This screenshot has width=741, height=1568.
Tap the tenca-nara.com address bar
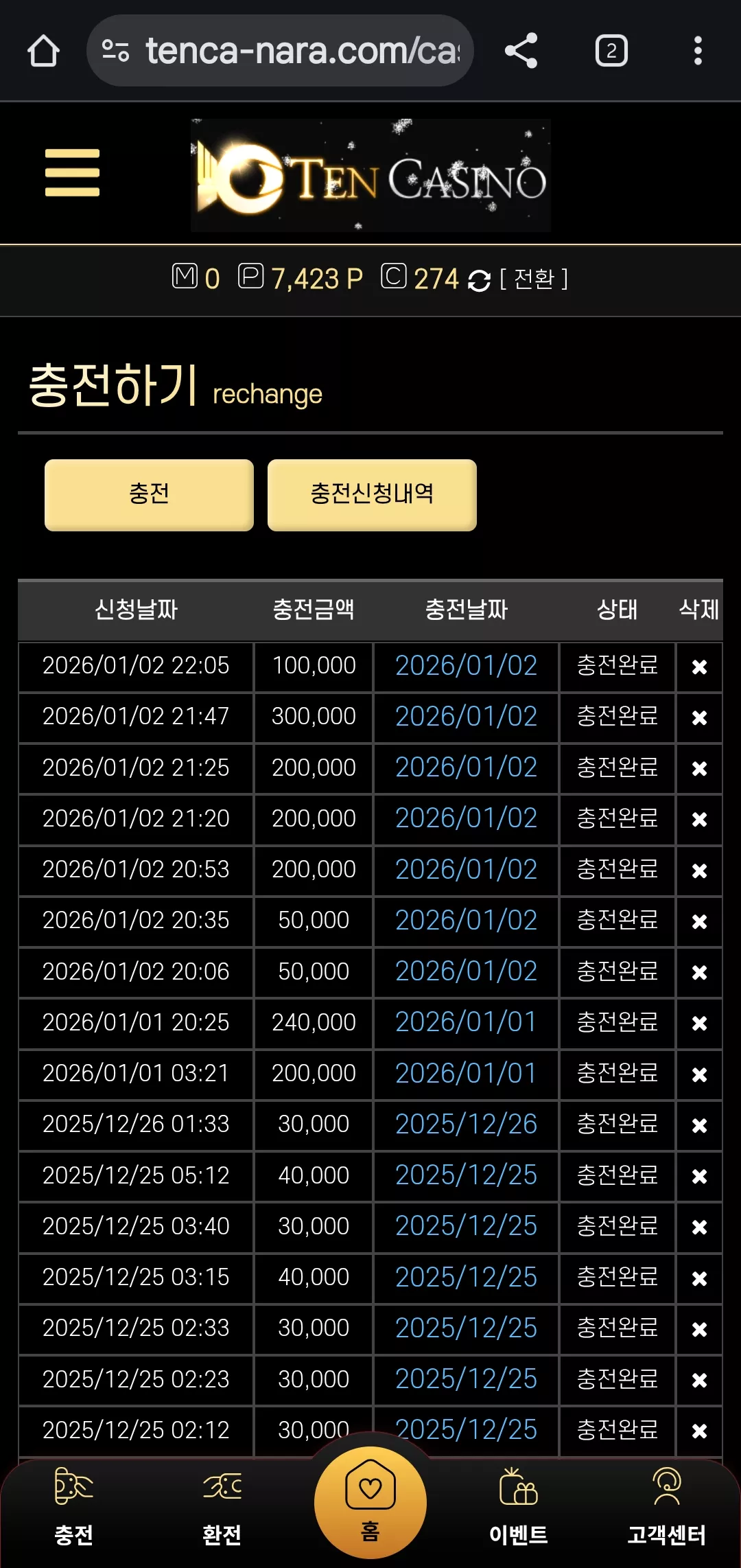[280, 51]
